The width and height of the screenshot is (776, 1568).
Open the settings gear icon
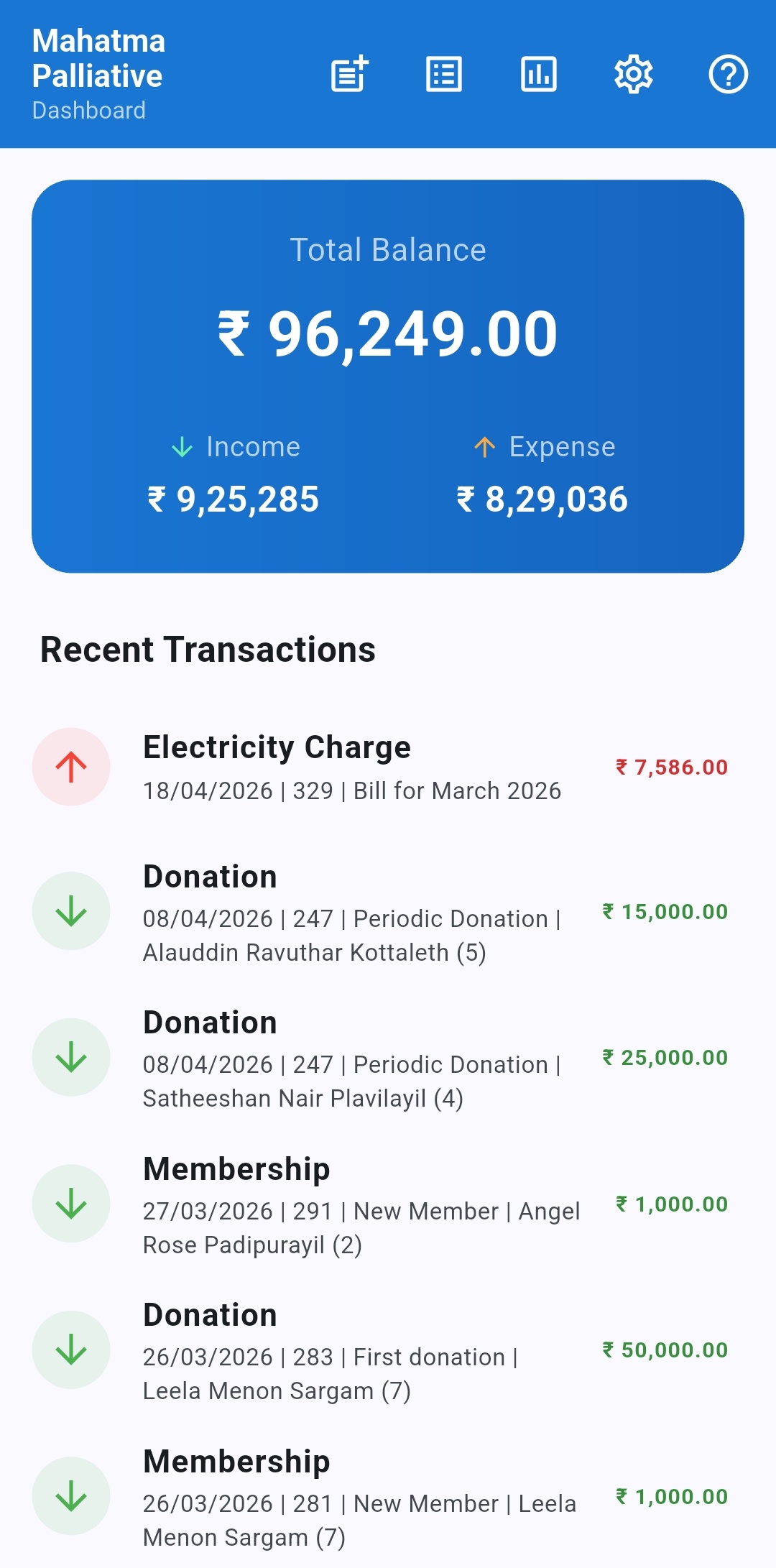click(x=634, y=73)
